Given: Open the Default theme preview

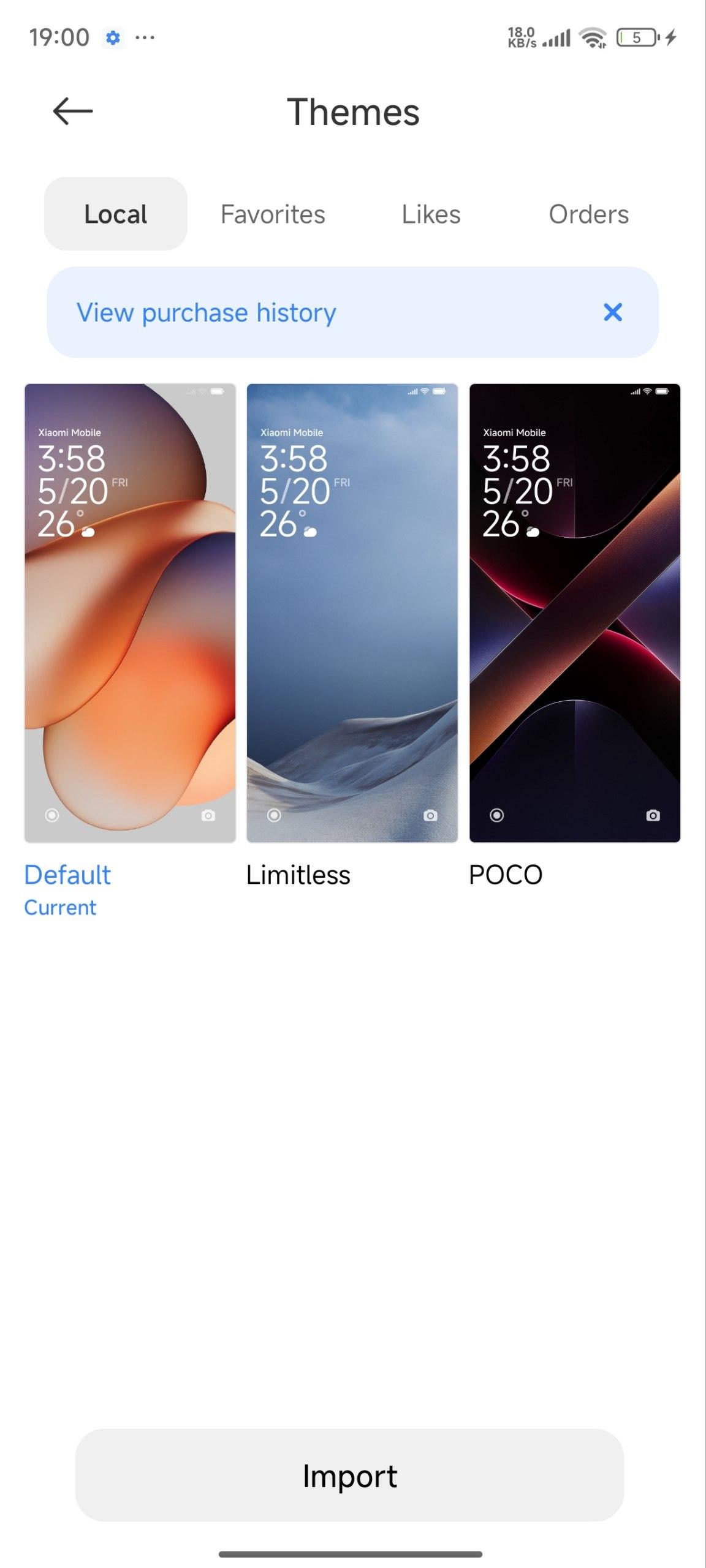Looking at the screenshot, I should pos(130,613).
